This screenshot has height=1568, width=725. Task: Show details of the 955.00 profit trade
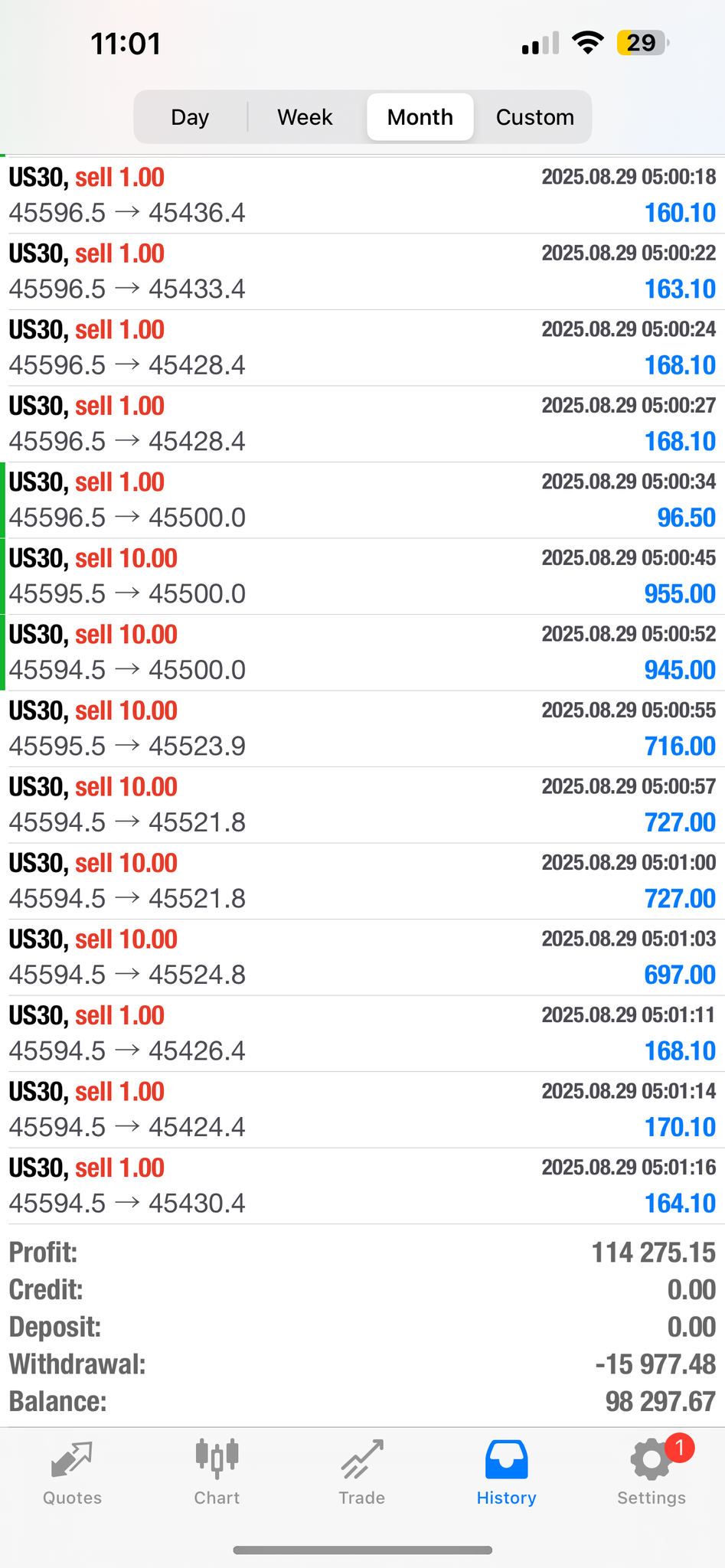pos(362,577)
